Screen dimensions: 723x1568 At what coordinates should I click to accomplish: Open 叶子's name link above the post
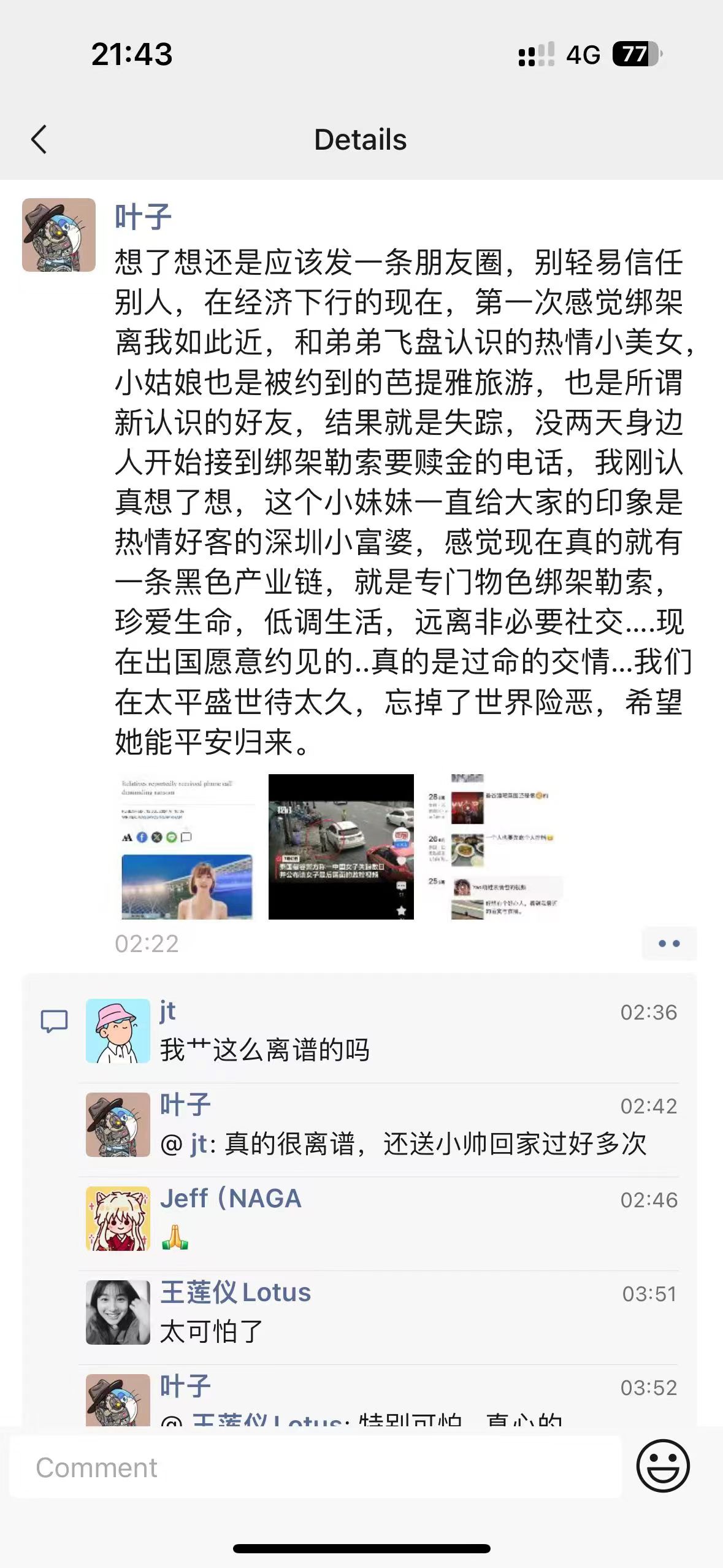143,218
